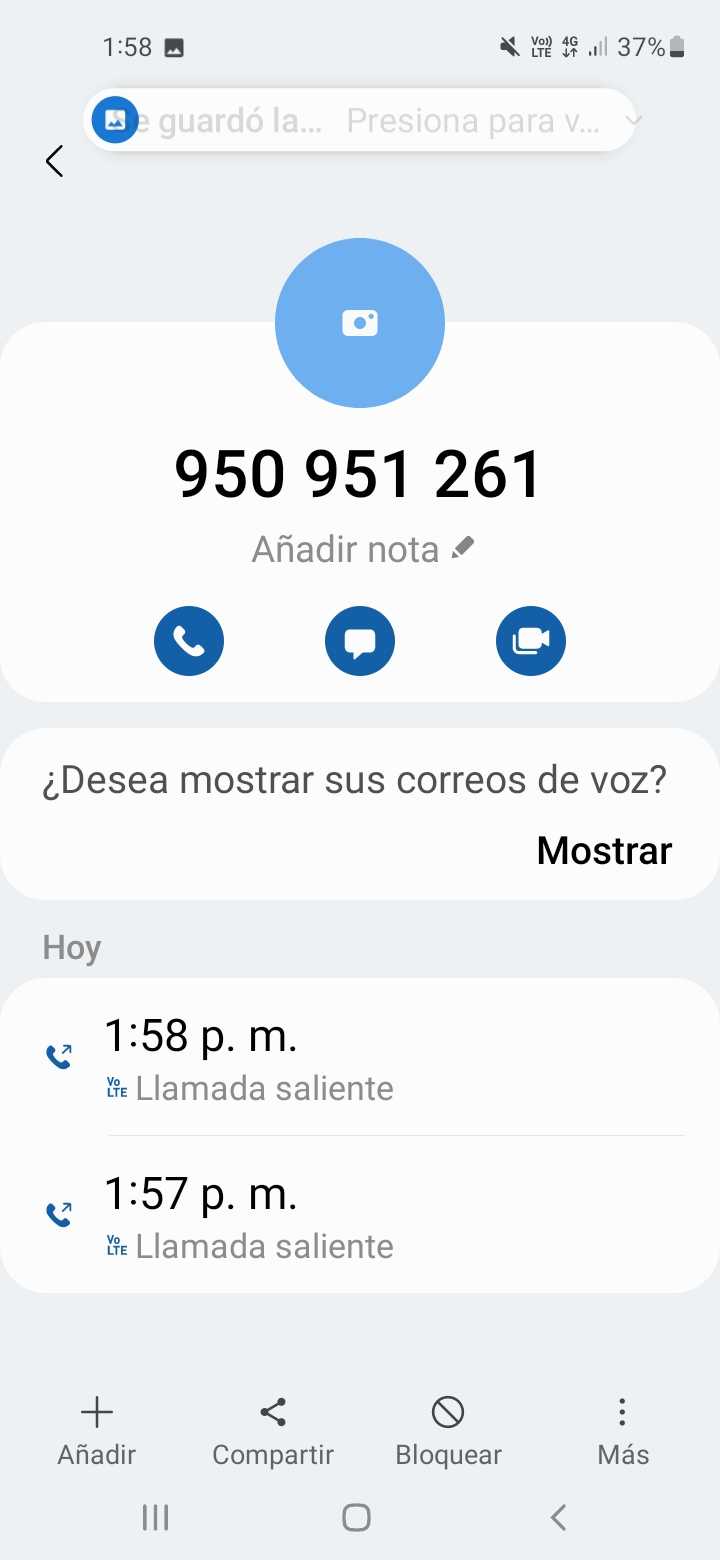Start a video call with this number
Image resolution: width=720 pixels, height=1560 pixels.
531,641
